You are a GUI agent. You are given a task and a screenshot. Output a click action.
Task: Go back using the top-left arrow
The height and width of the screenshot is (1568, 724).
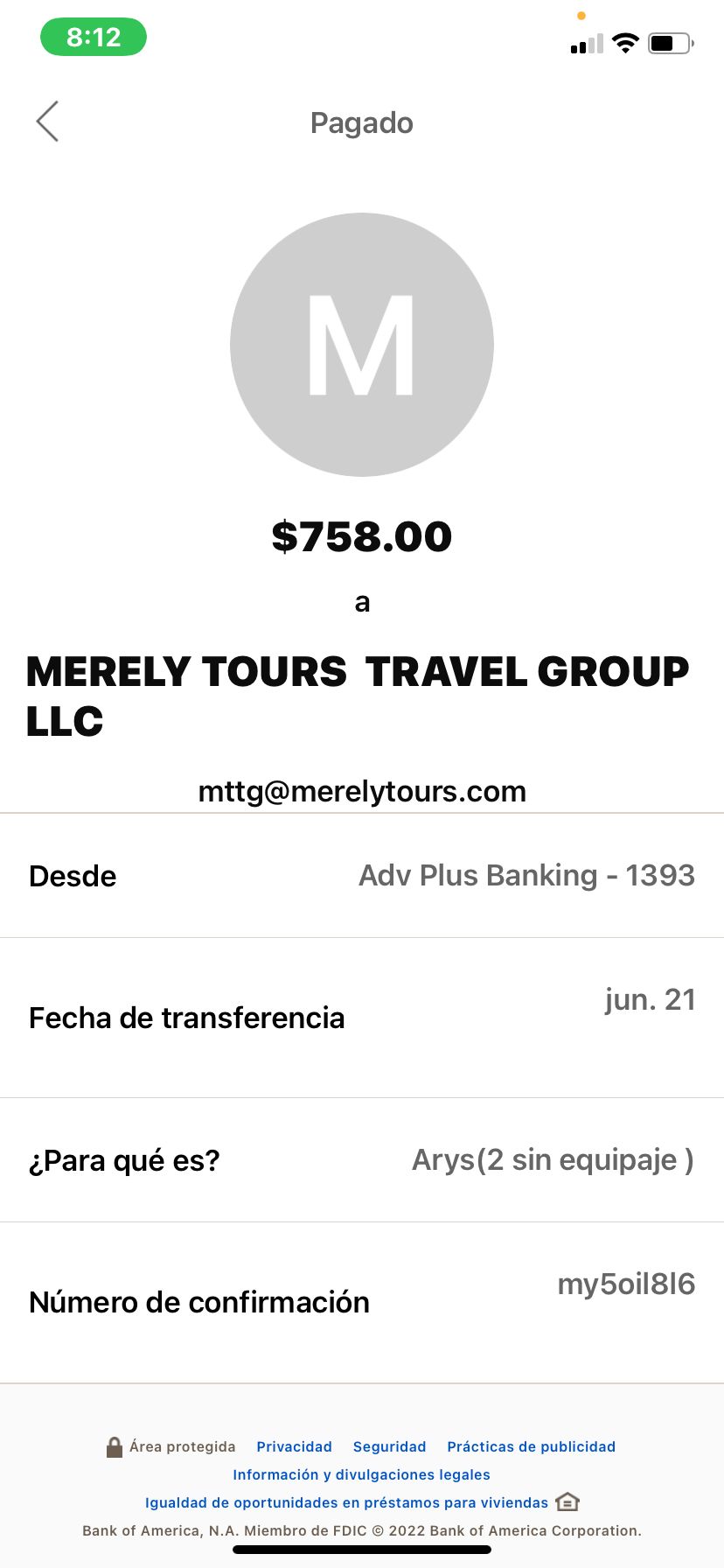(x=47, y=122)
